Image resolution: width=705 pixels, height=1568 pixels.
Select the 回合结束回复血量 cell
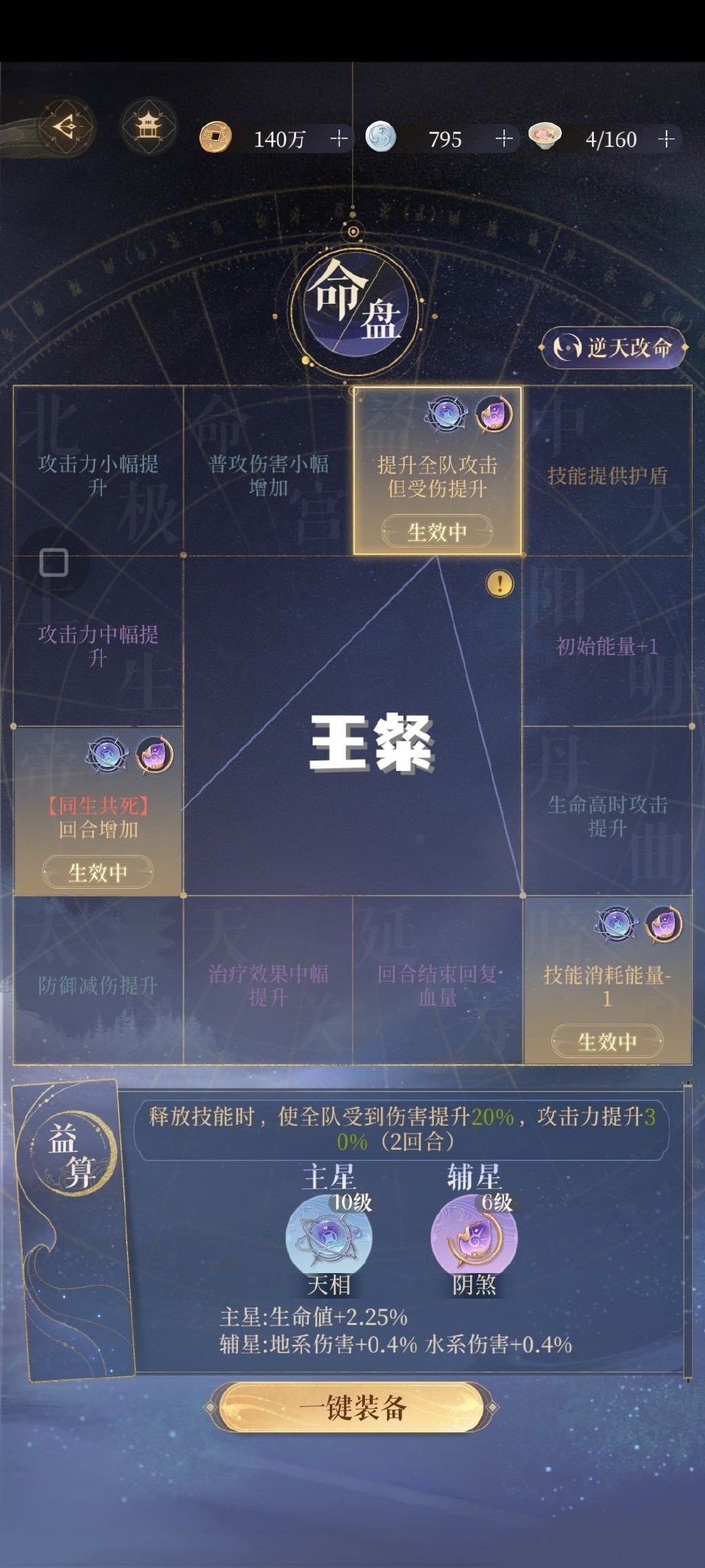437,985
